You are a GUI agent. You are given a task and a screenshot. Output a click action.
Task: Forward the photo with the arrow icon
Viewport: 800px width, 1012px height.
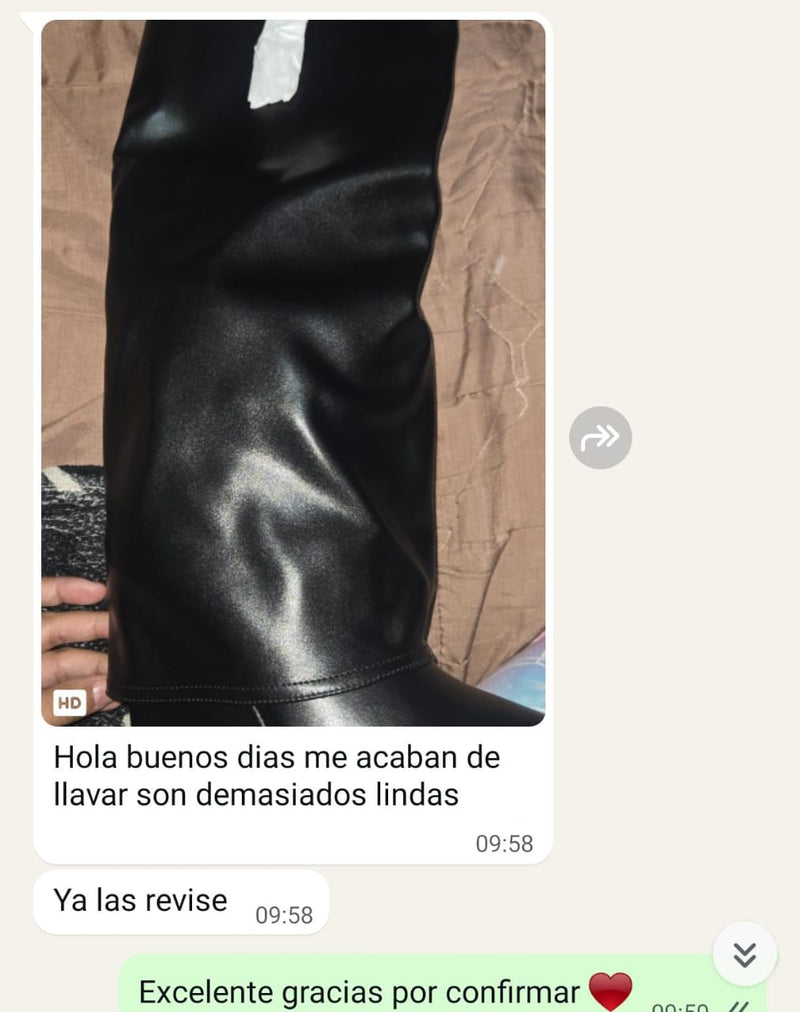(x=600, y=438)
